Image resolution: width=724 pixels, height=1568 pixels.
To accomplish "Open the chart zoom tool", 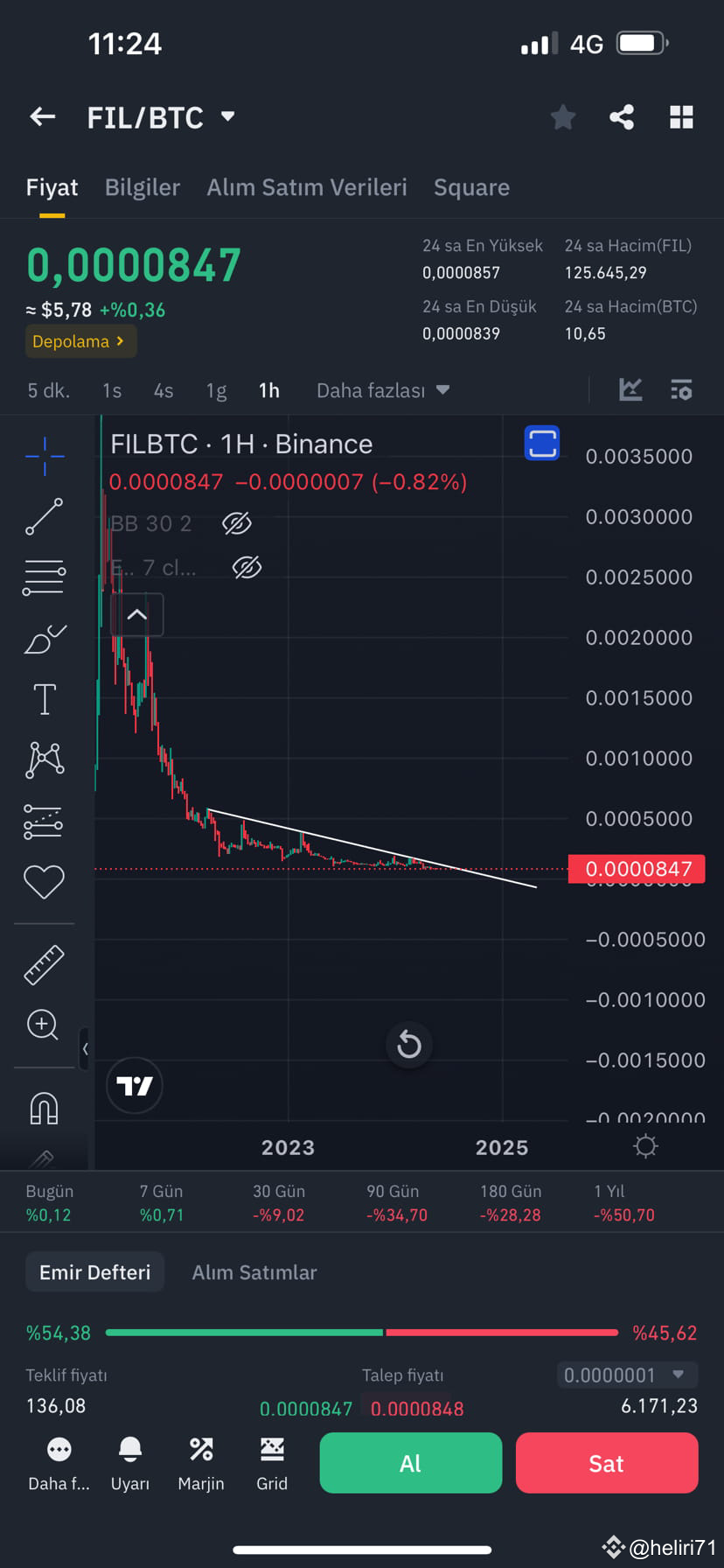I will pyautogui.click(x=44, y=1025).
